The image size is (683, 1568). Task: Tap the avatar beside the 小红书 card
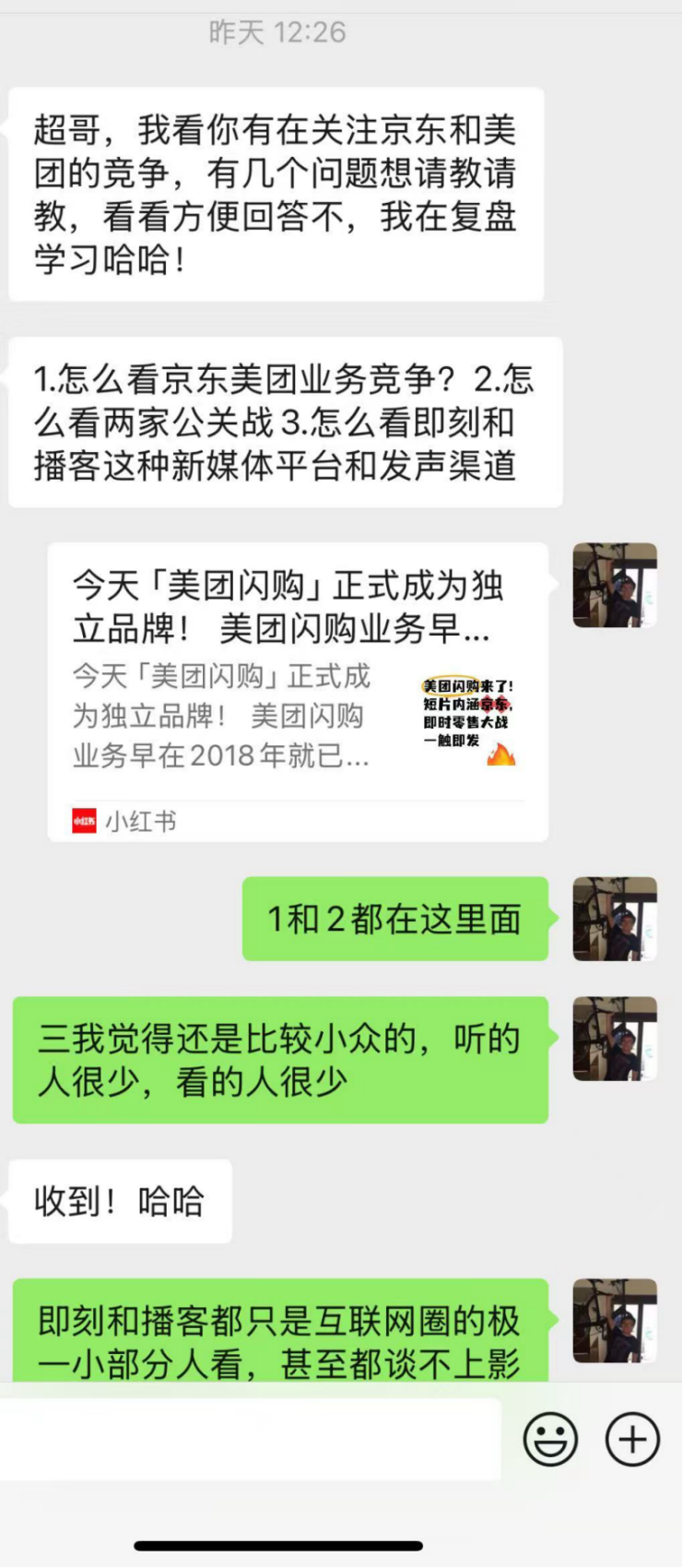tap(615, 586)
